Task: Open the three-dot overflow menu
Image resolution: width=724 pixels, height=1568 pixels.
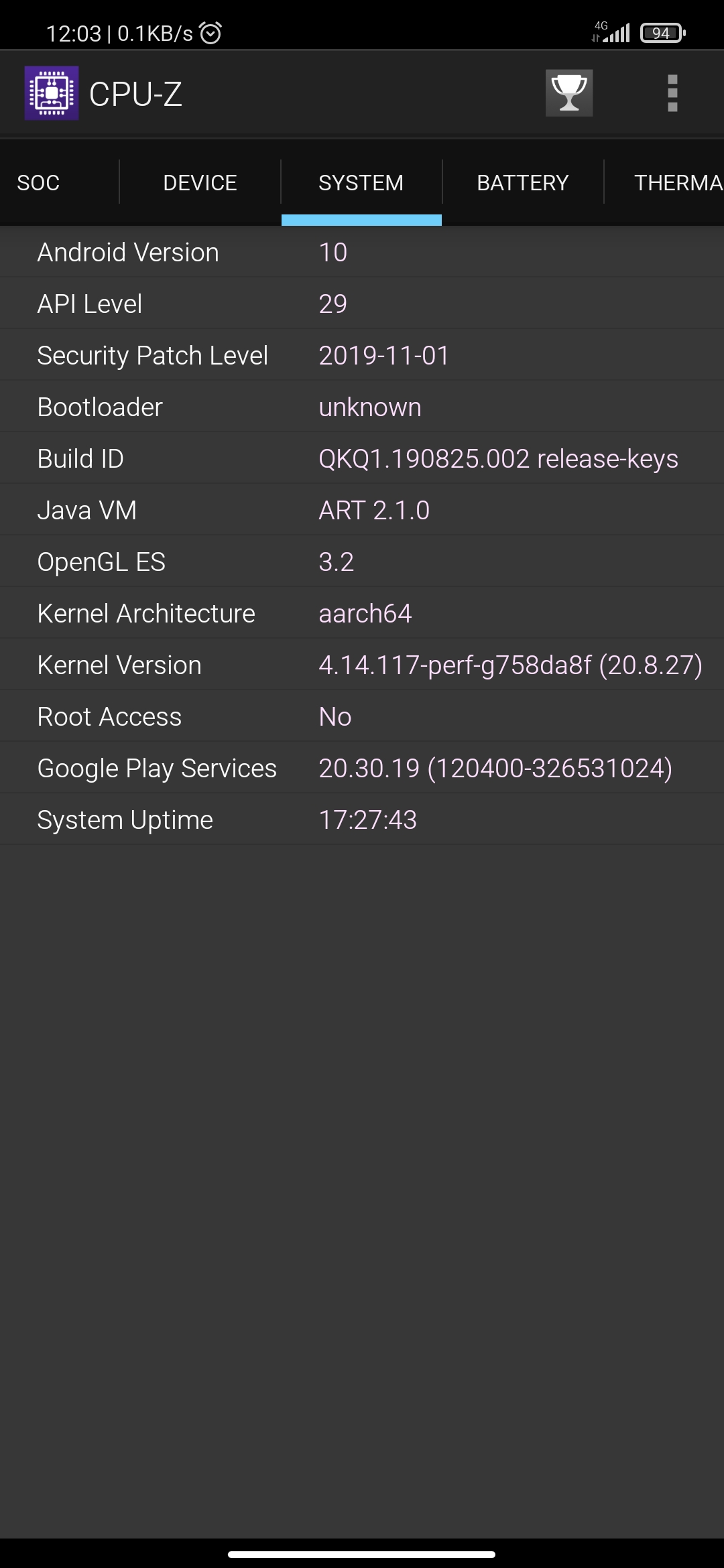Action: 672,93
